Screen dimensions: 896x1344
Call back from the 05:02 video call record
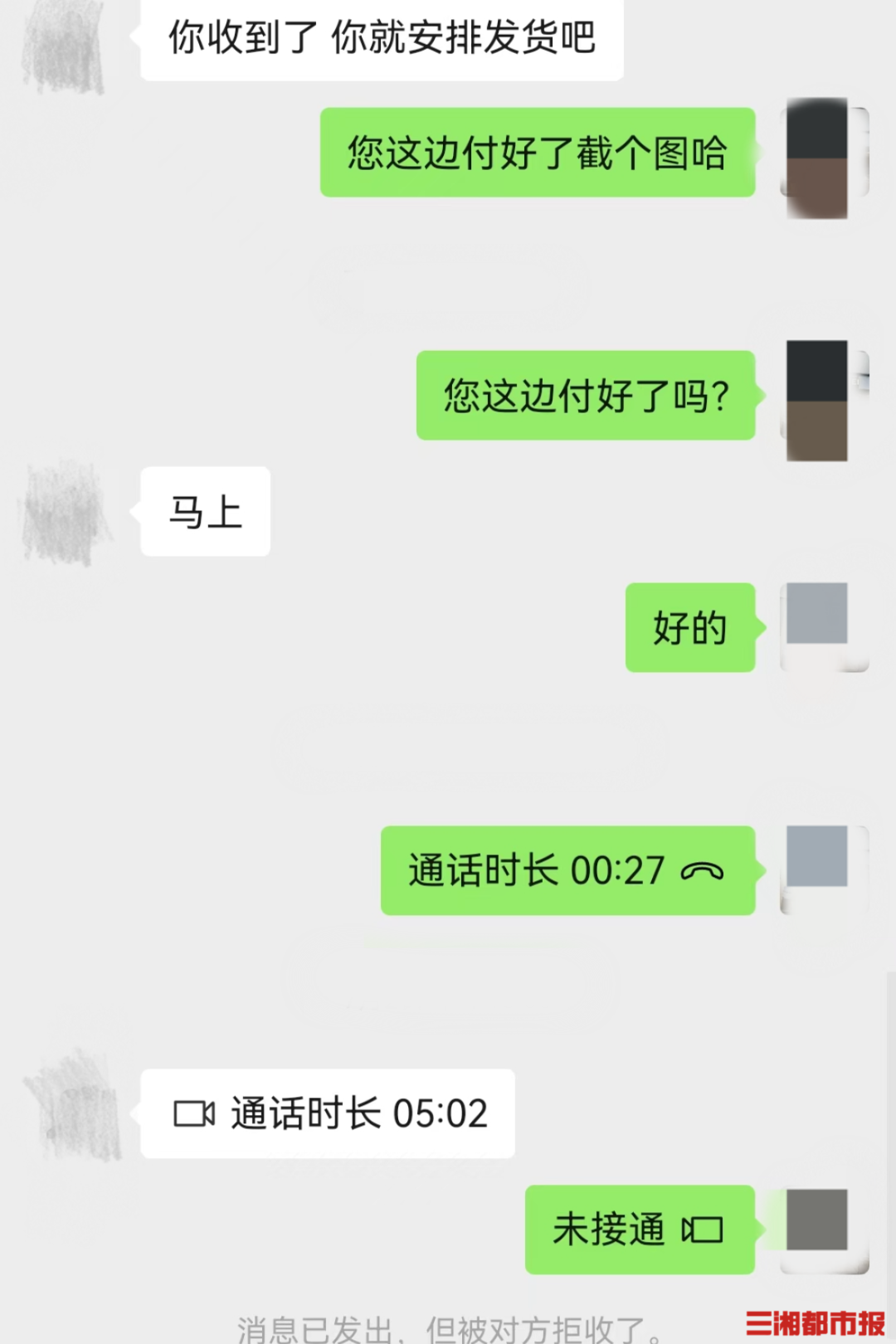pos(328,1113)
